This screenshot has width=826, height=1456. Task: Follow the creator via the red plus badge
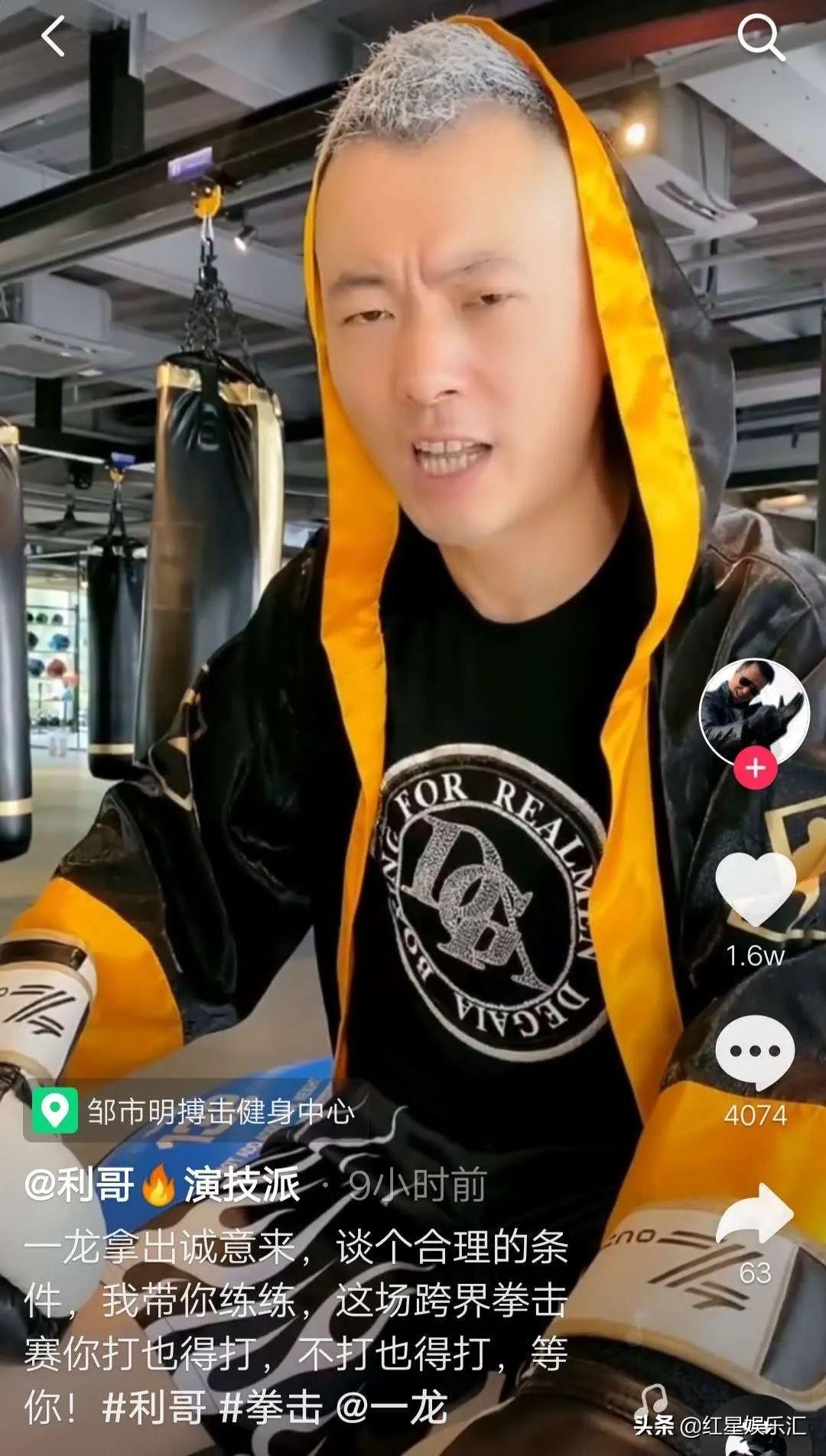(x=755, y=768)
